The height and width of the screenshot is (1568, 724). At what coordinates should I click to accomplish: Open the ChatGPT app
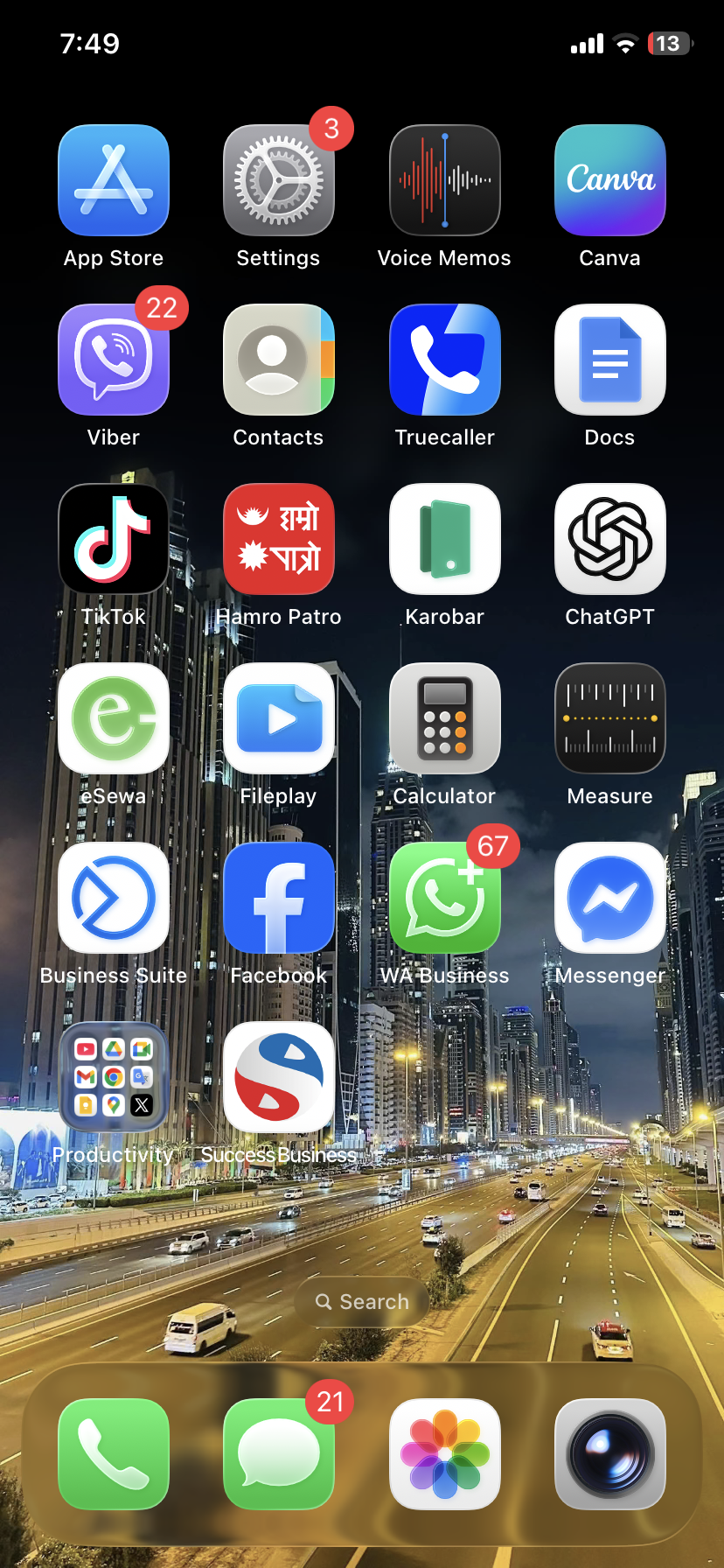click(x=609, y=539)
